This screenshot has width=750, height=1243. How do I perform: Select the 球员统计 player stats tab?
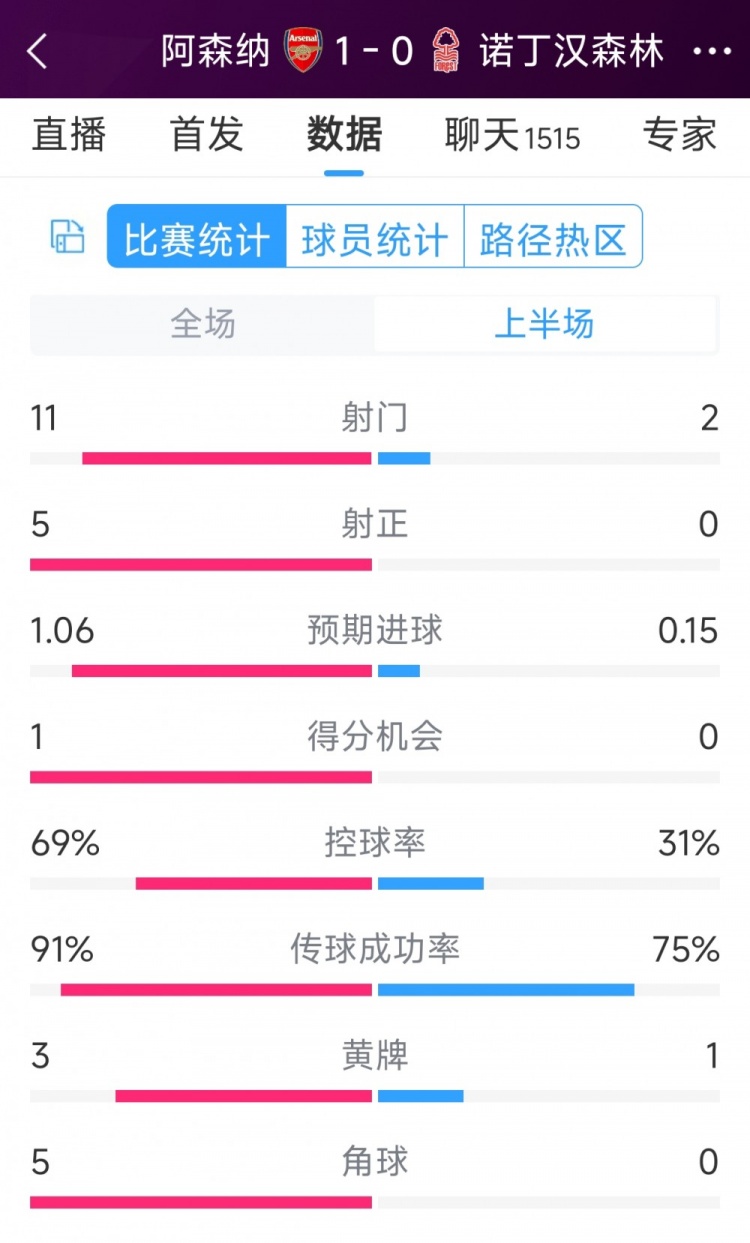(x=372, y=237)
